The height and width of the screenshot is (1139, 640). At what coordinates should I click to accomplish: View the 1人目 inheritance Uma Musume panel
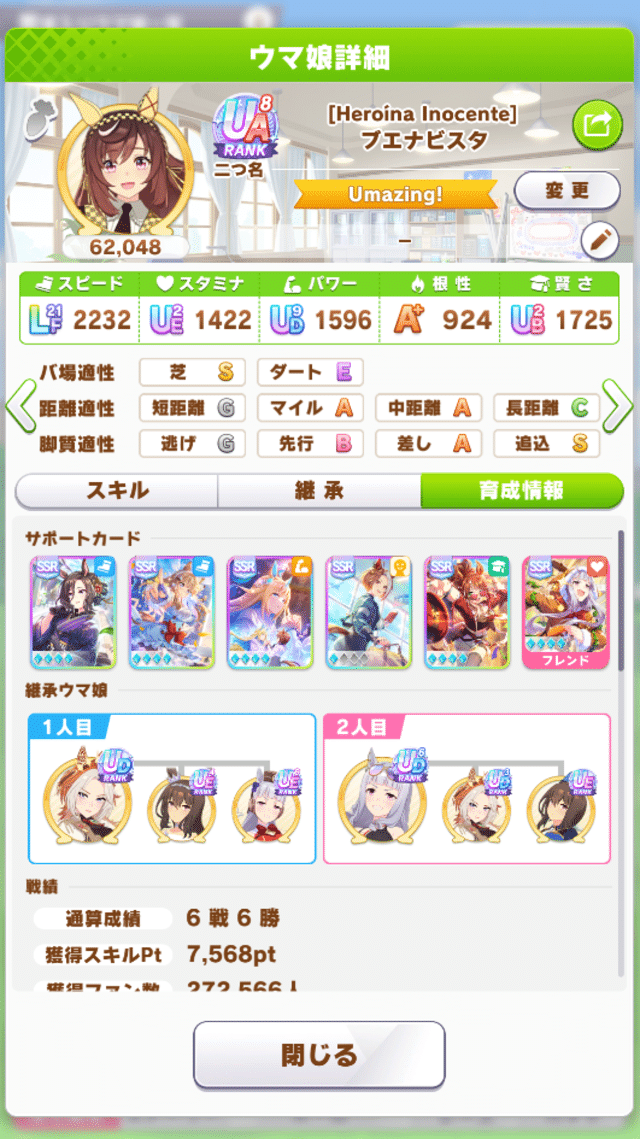pyautogui.click(x=172, y=788)
